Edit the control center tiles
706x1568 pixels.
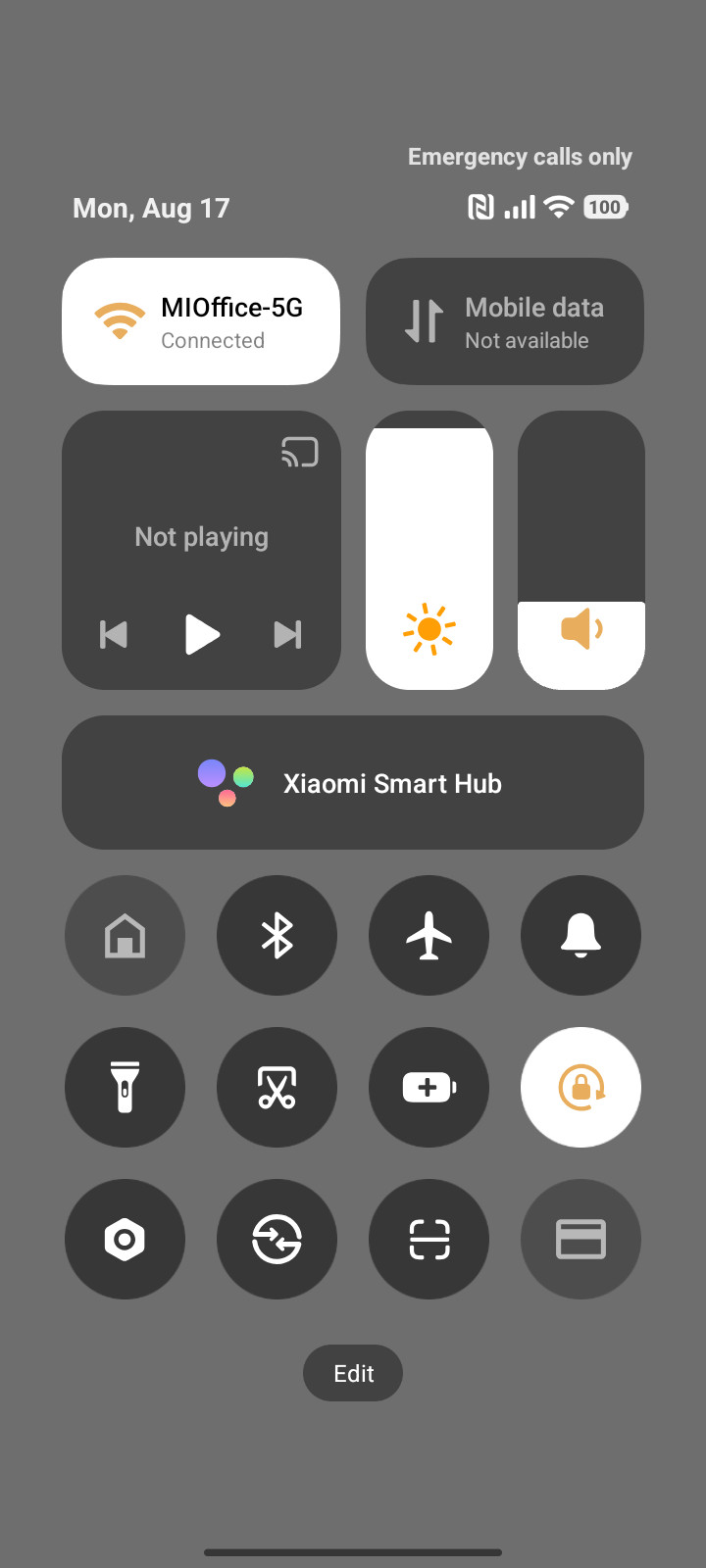click(x=353, y=1373)
